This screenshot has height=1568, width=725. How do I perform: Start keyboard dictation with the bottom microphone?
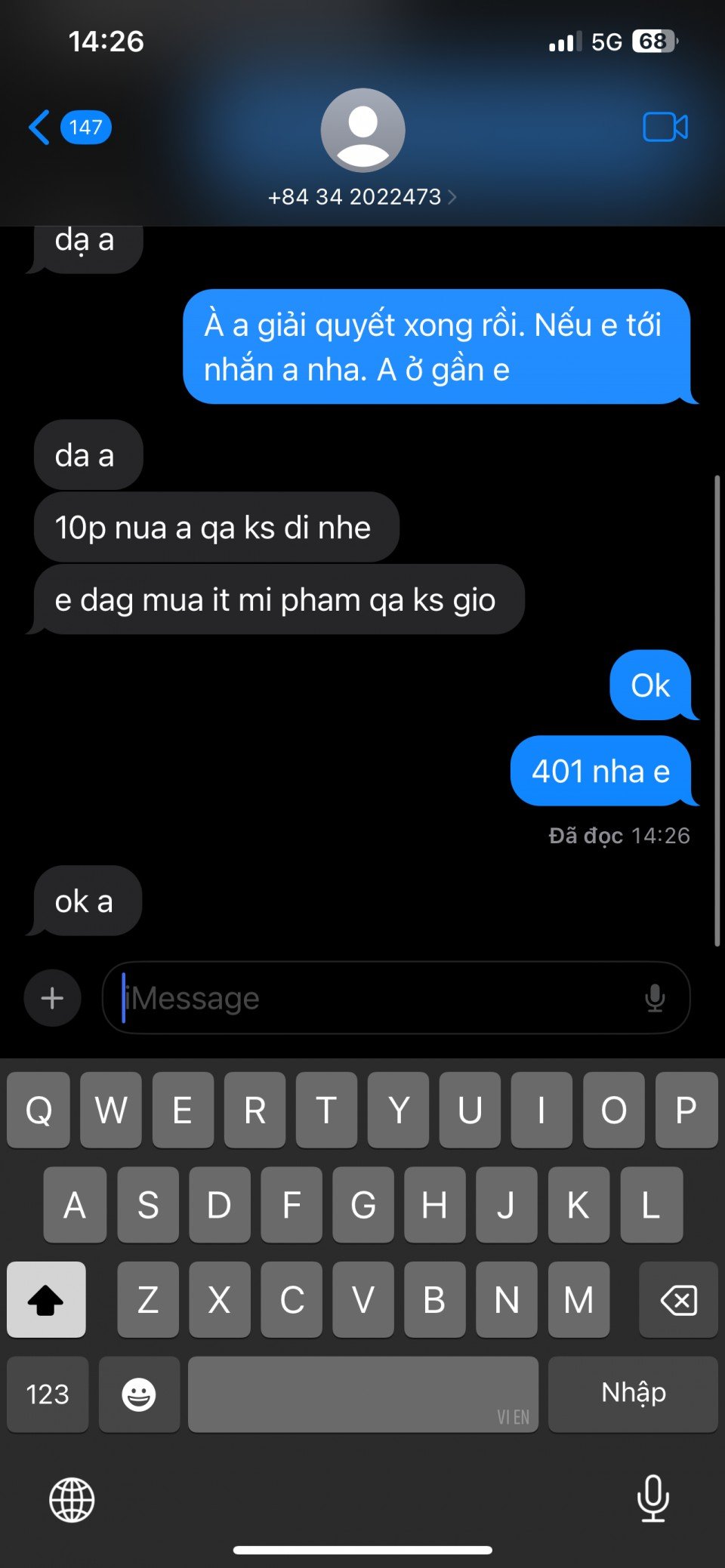tap(652, 1498)
